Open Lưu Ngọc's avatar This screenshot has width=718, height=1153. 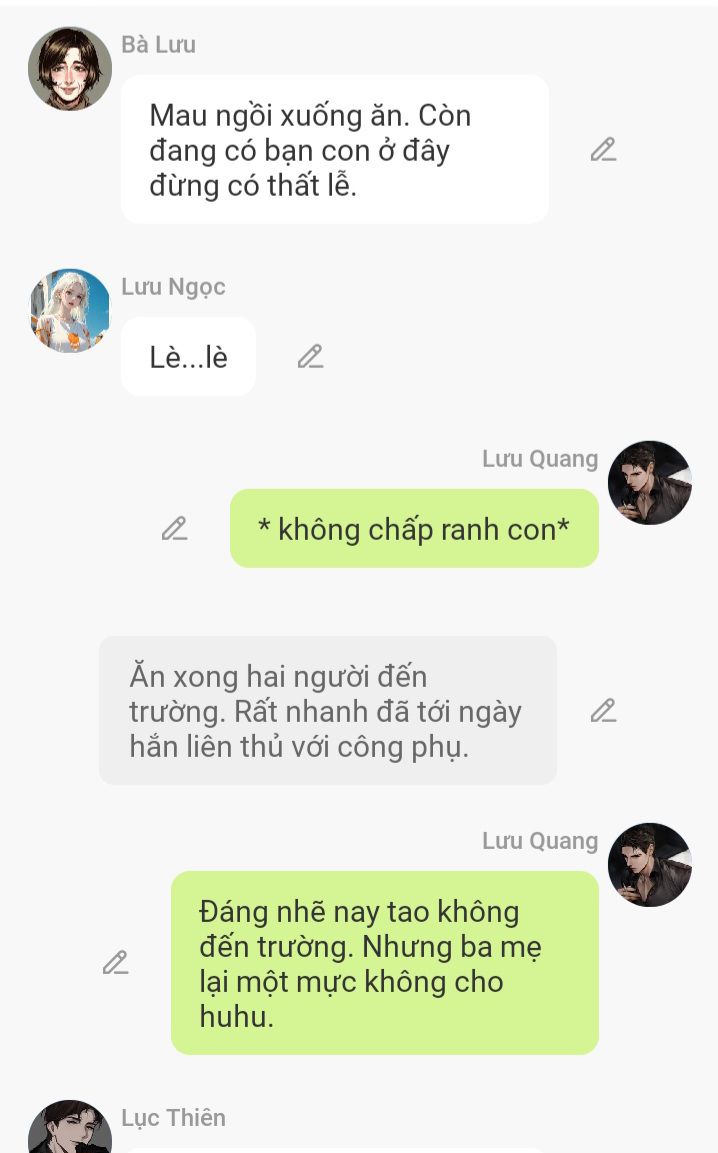tap(70, 311)
